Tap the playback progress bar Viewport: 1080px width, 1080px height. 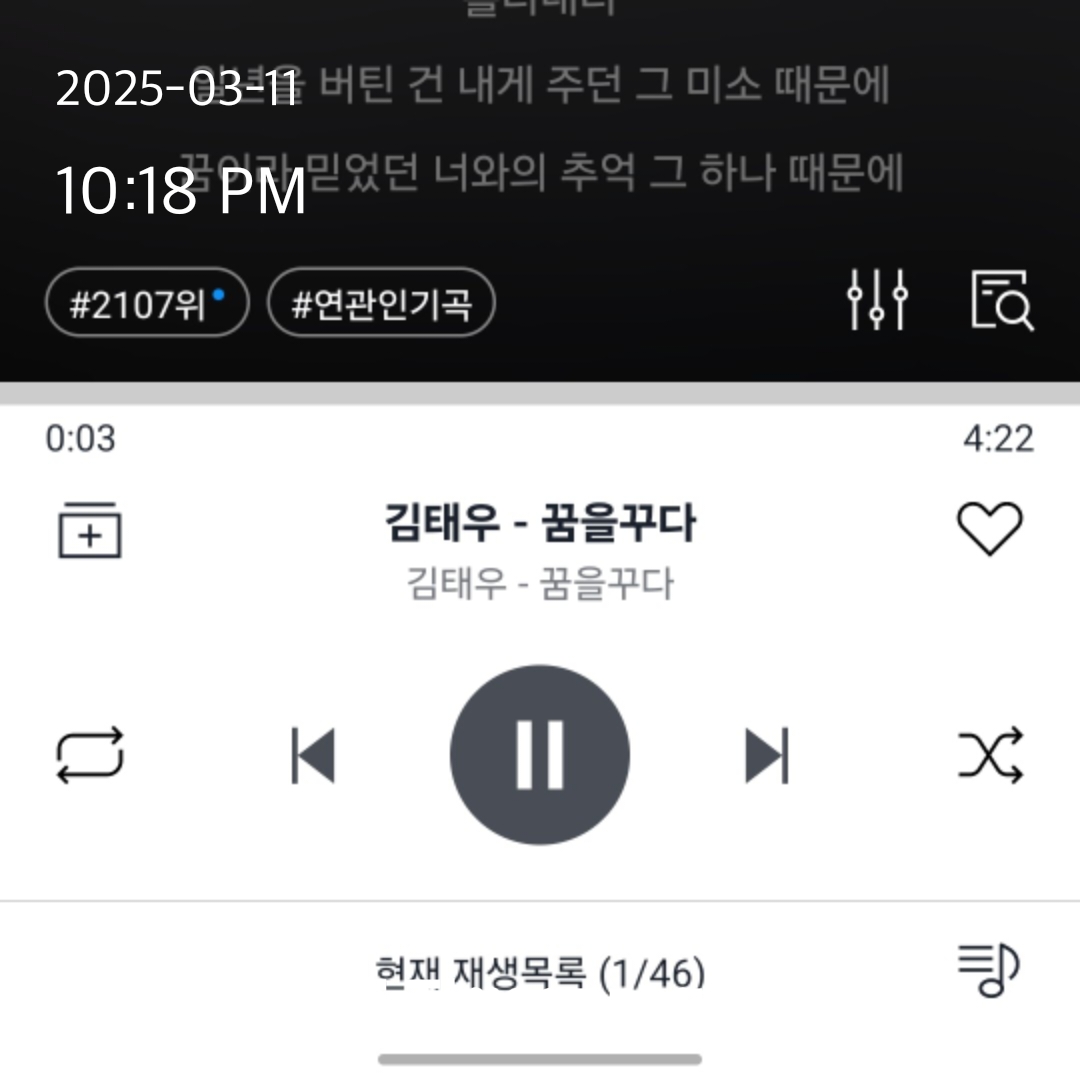[x=540, y=393]
